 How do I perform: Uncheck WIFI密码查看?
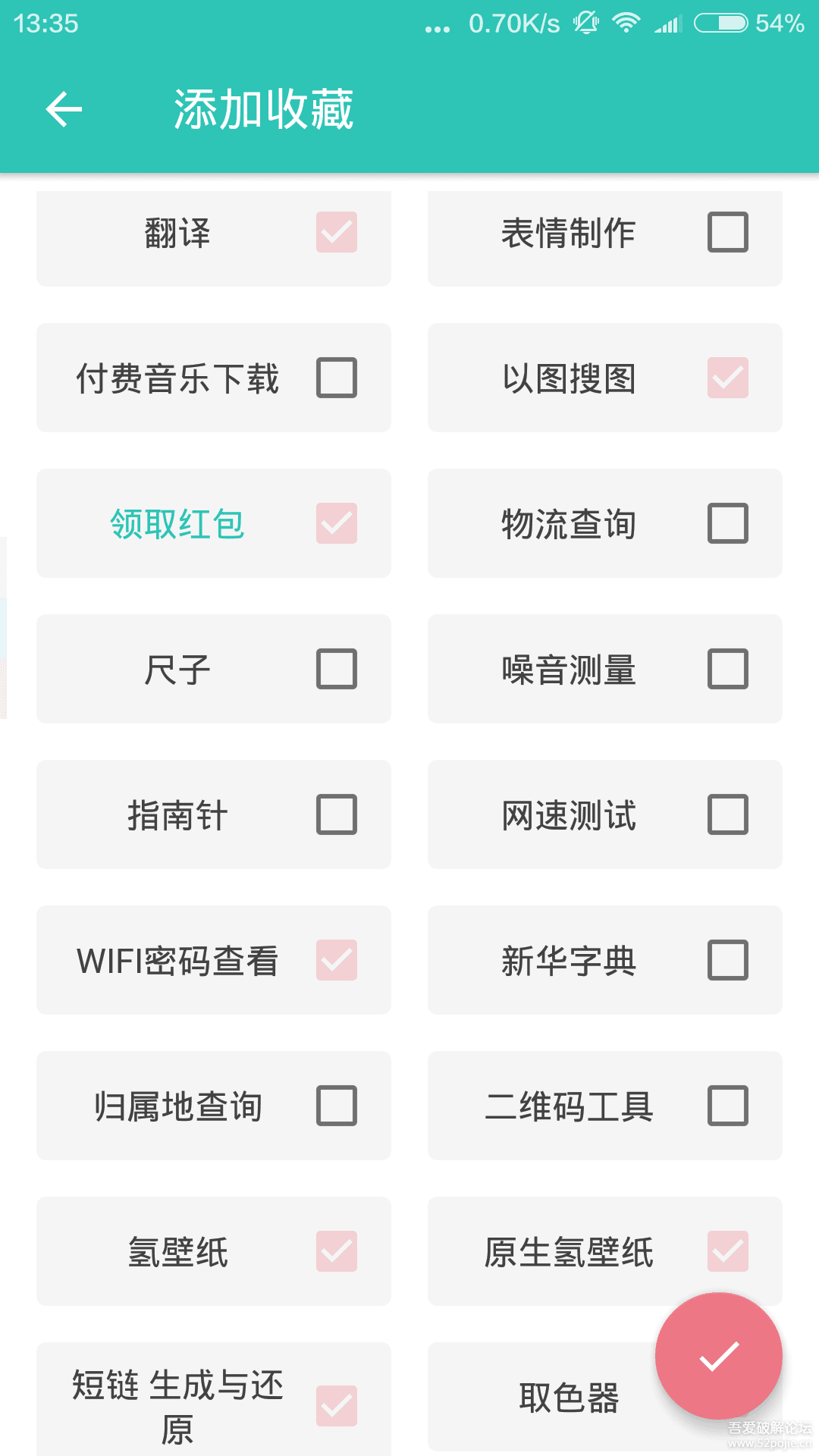click(x=337, y=960)
